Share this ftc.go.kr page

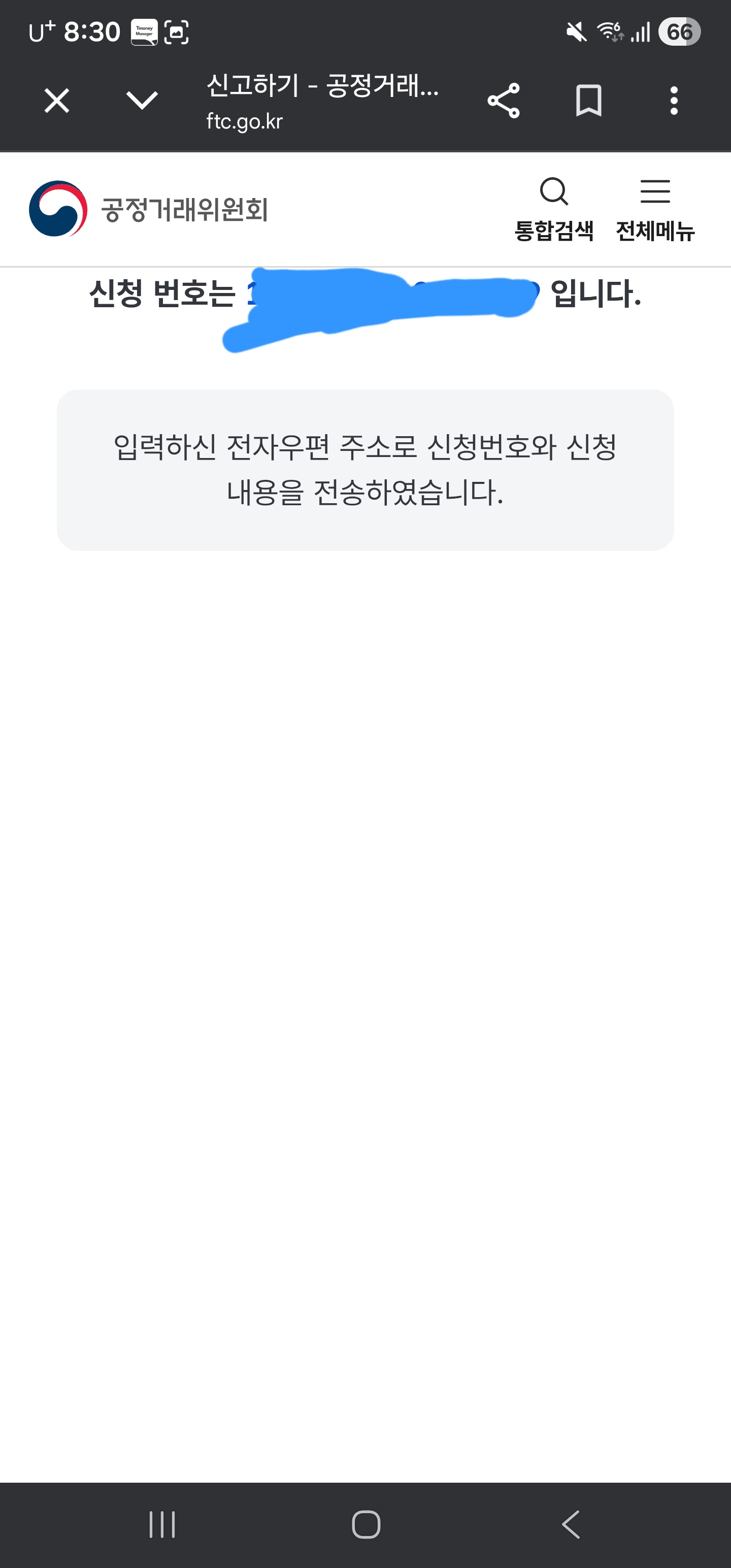[504, 101]
